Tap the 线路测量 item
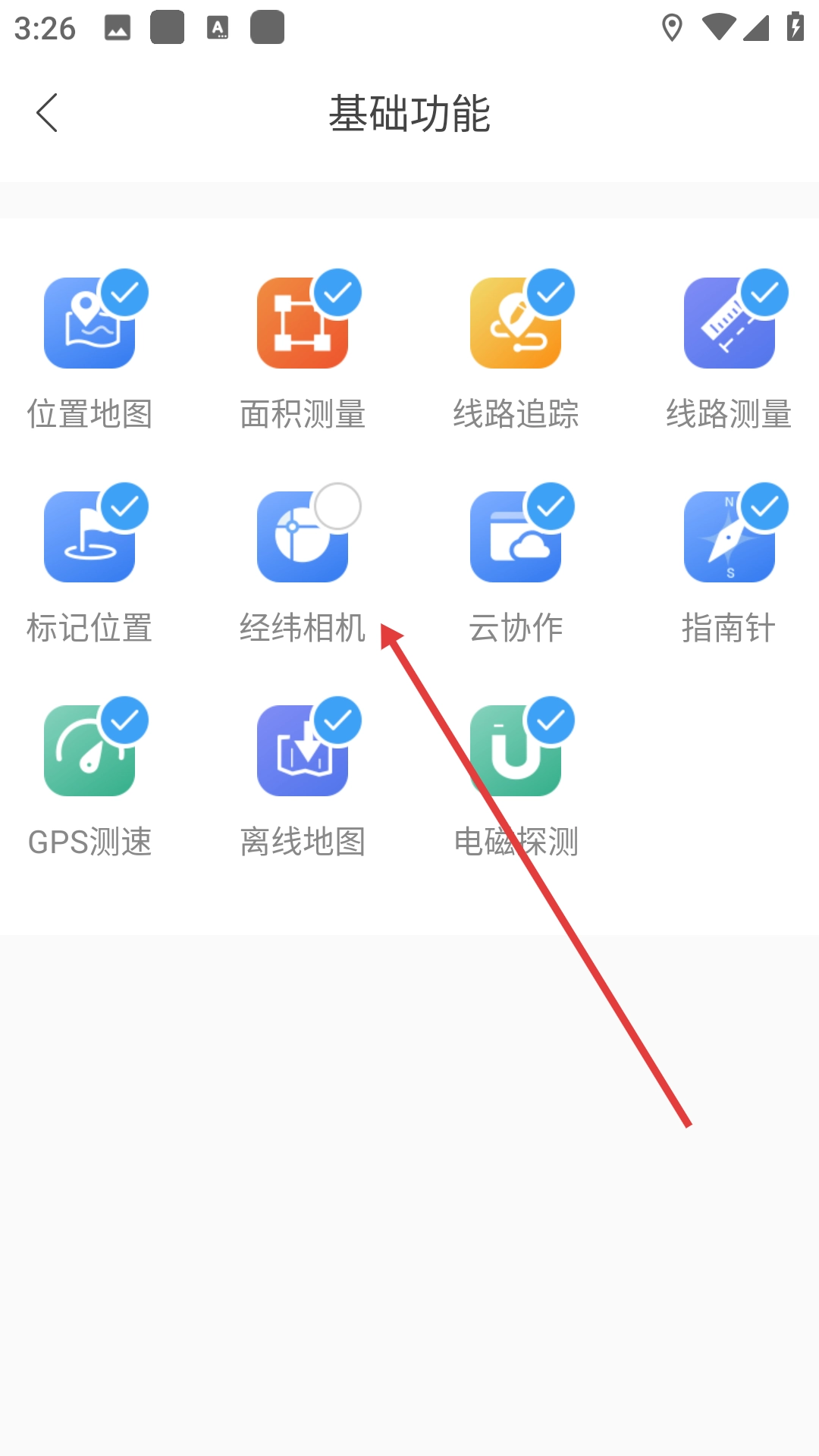 coord(729,324)
